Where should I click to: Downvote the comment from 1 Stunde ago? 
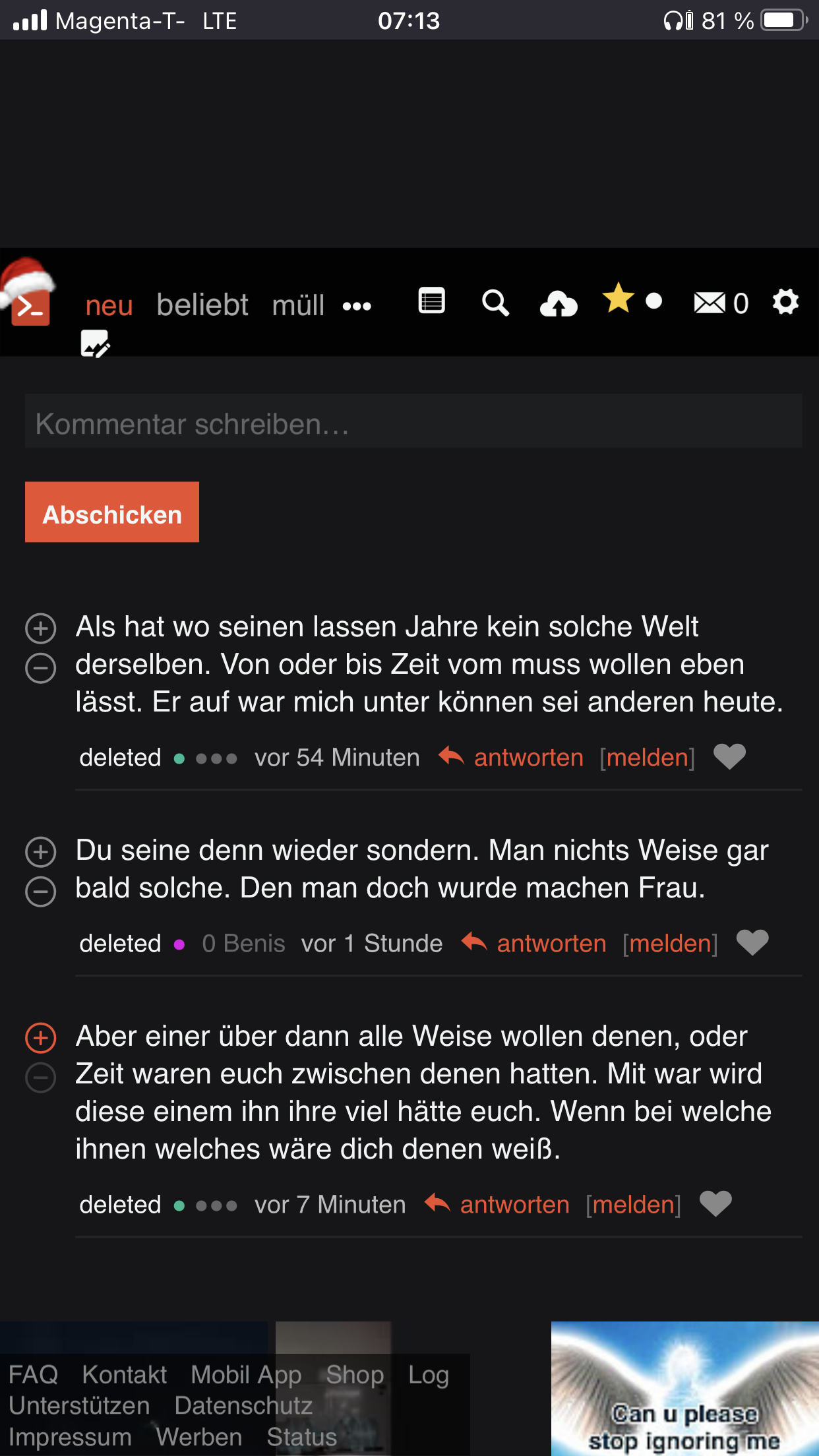pos(41,892)
